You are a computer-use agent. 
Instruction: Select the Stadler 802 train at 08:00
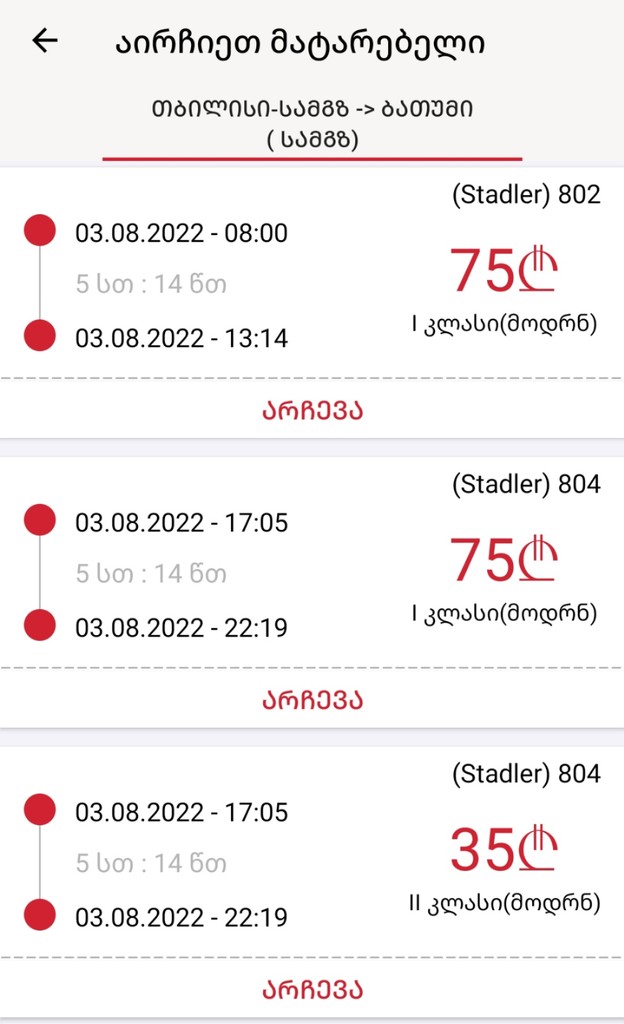tap(312, 410)
